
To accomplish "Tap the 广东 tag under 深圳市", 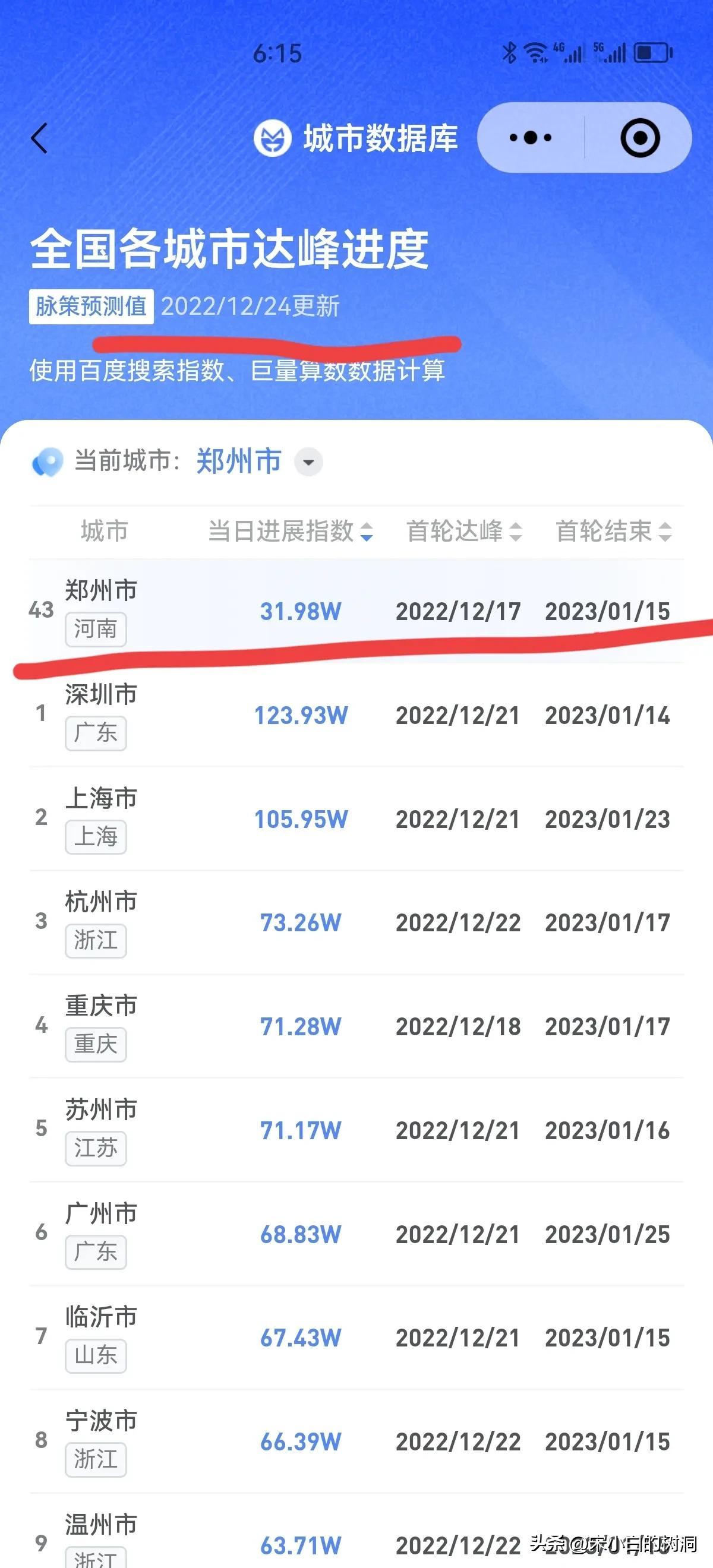I will pyautogui.click(x=97, y=735).
